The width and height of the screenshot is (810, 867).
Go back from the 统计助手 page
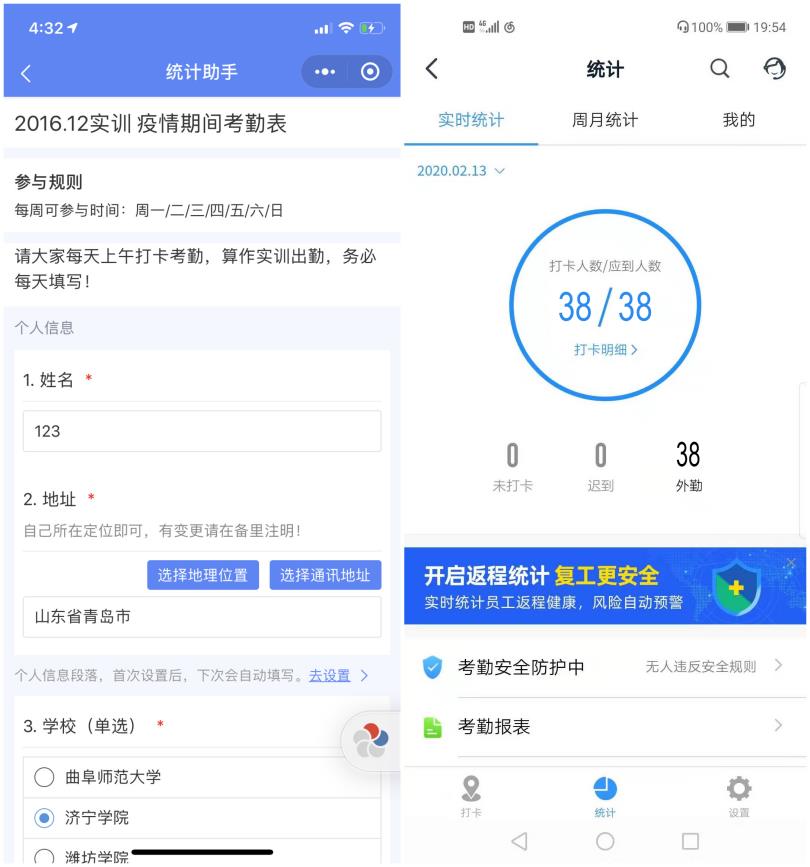[x=26, y=72]
